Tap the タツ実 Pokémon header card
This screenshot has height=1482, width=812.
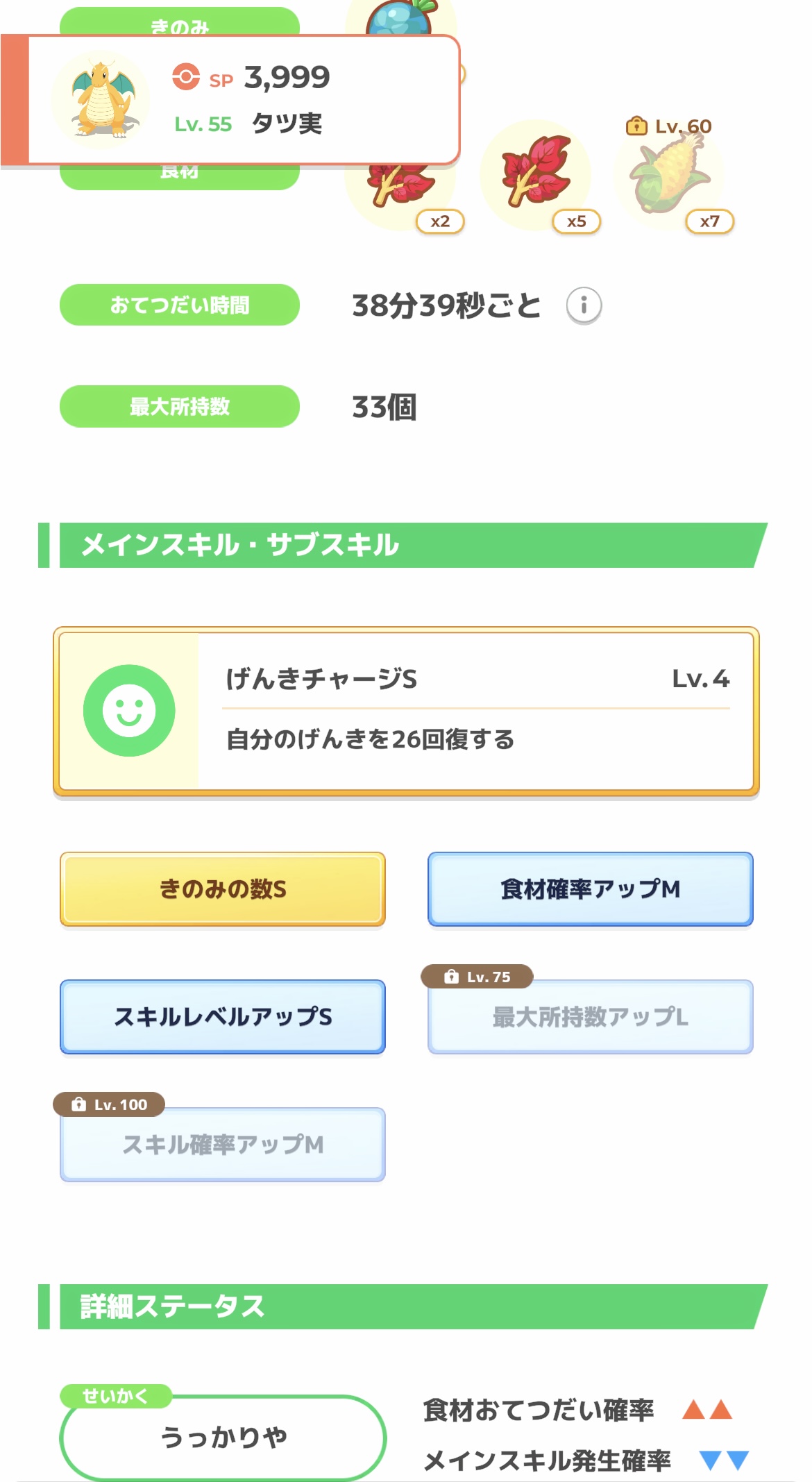tap(230, 100)
